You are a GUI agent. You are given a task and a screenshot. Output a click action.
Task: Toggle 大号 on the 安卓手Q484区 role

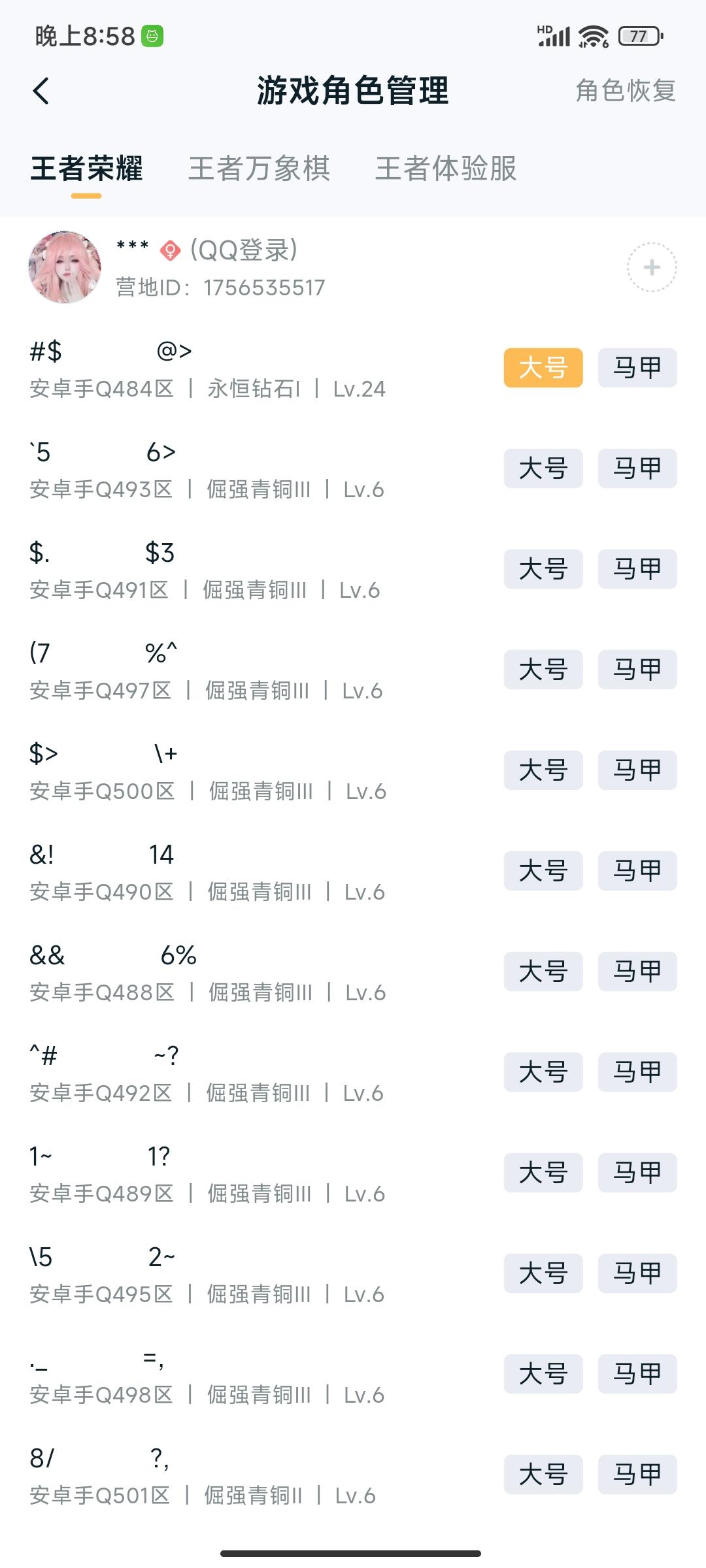coord(543,367)
